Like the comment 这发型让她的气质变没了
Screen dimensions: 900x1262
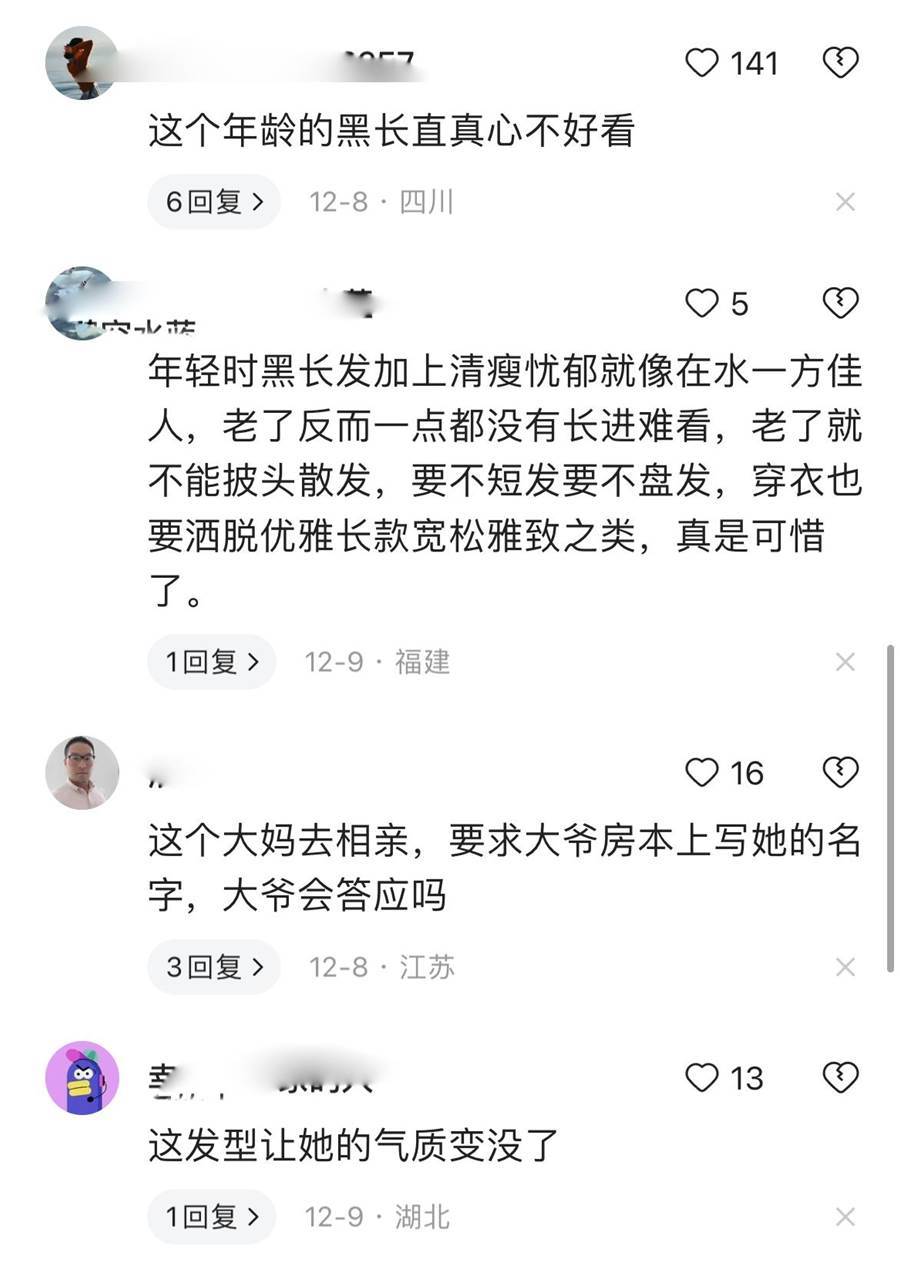(x=702, y=1077)
